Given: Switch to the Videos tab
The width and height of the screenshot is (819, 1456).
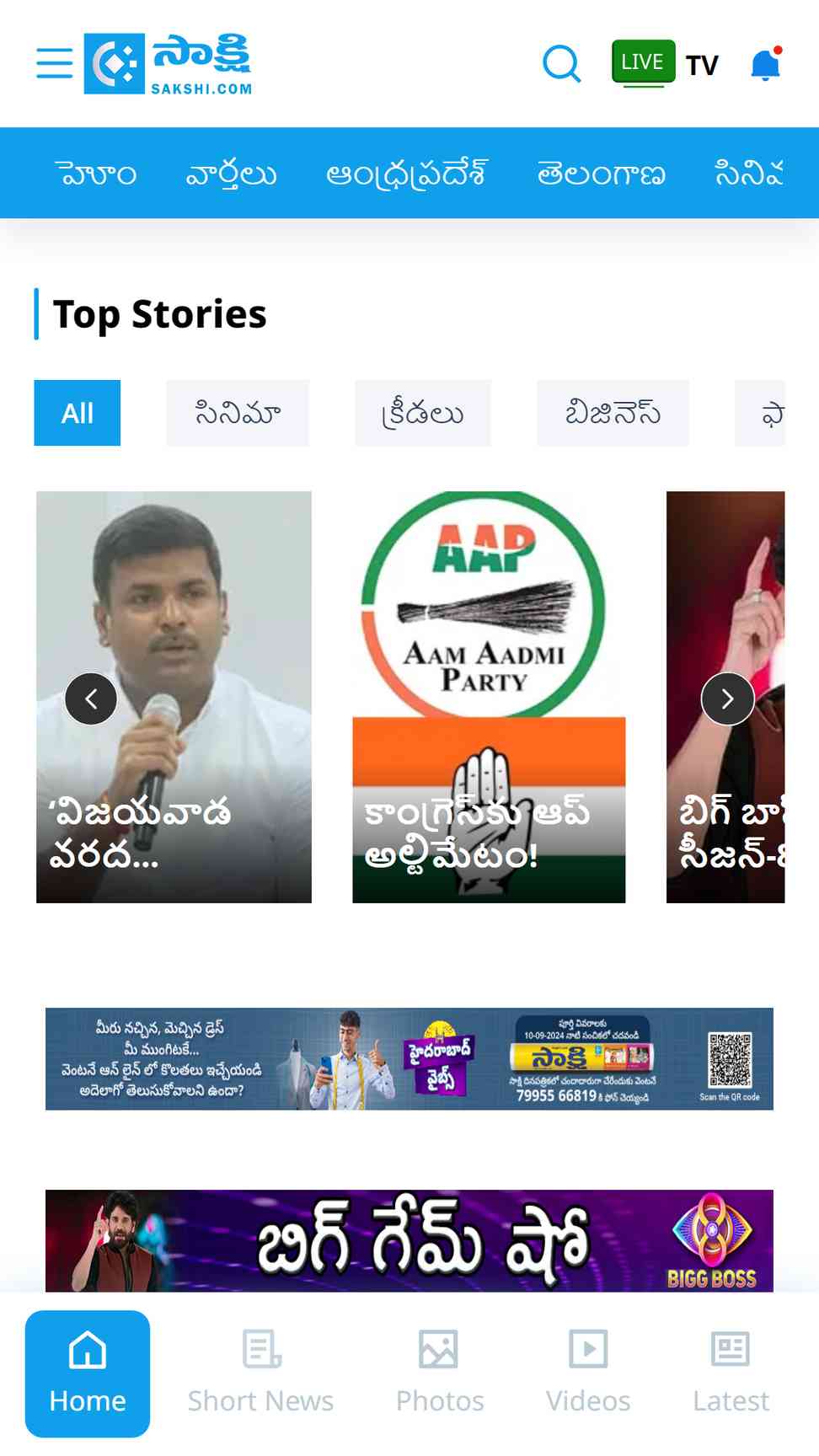Looking at the screenshot, I should [588, 1373].
